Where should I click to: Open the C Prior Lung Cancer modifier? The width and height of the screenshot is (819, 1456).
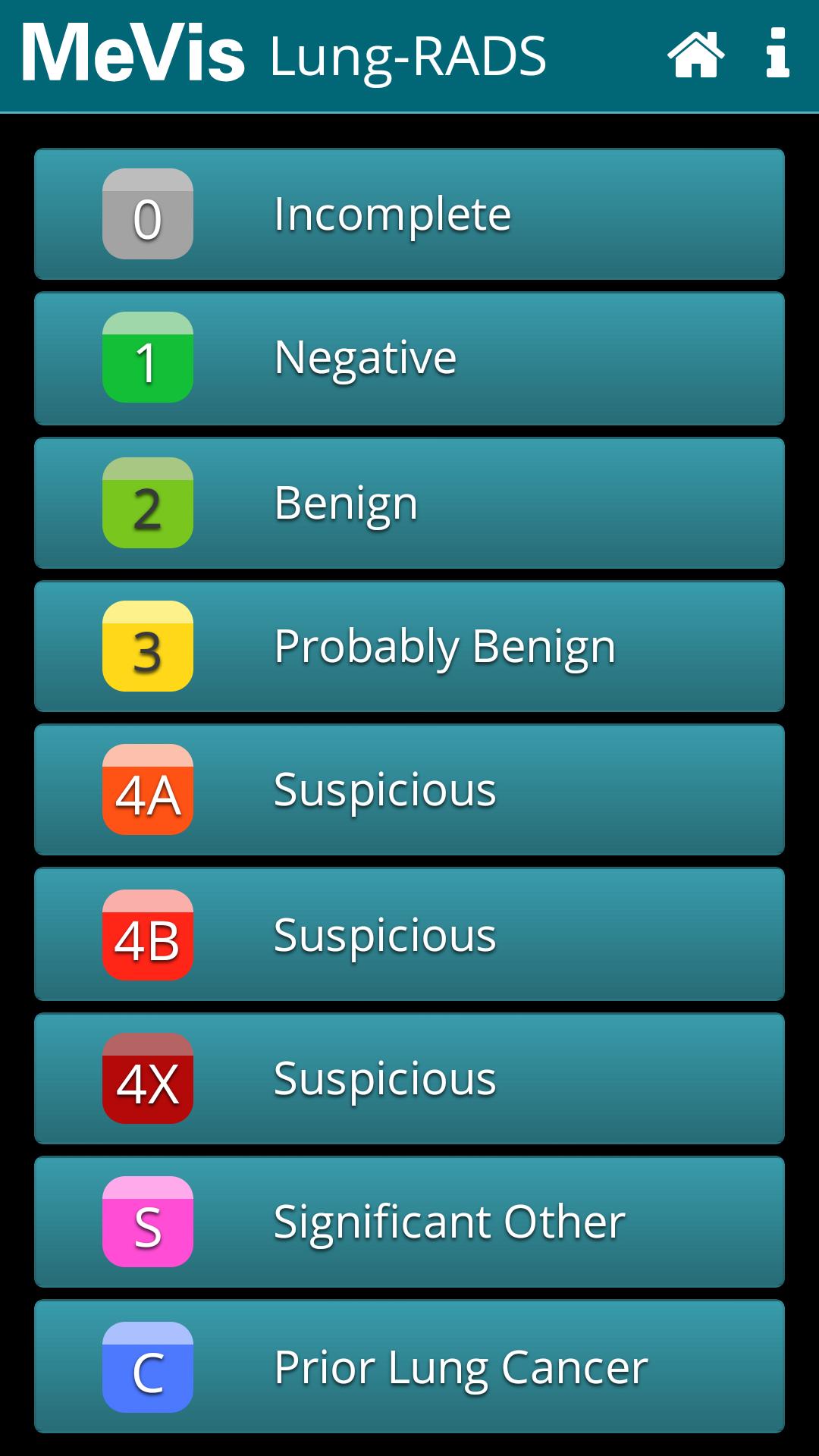point(409,1367)
